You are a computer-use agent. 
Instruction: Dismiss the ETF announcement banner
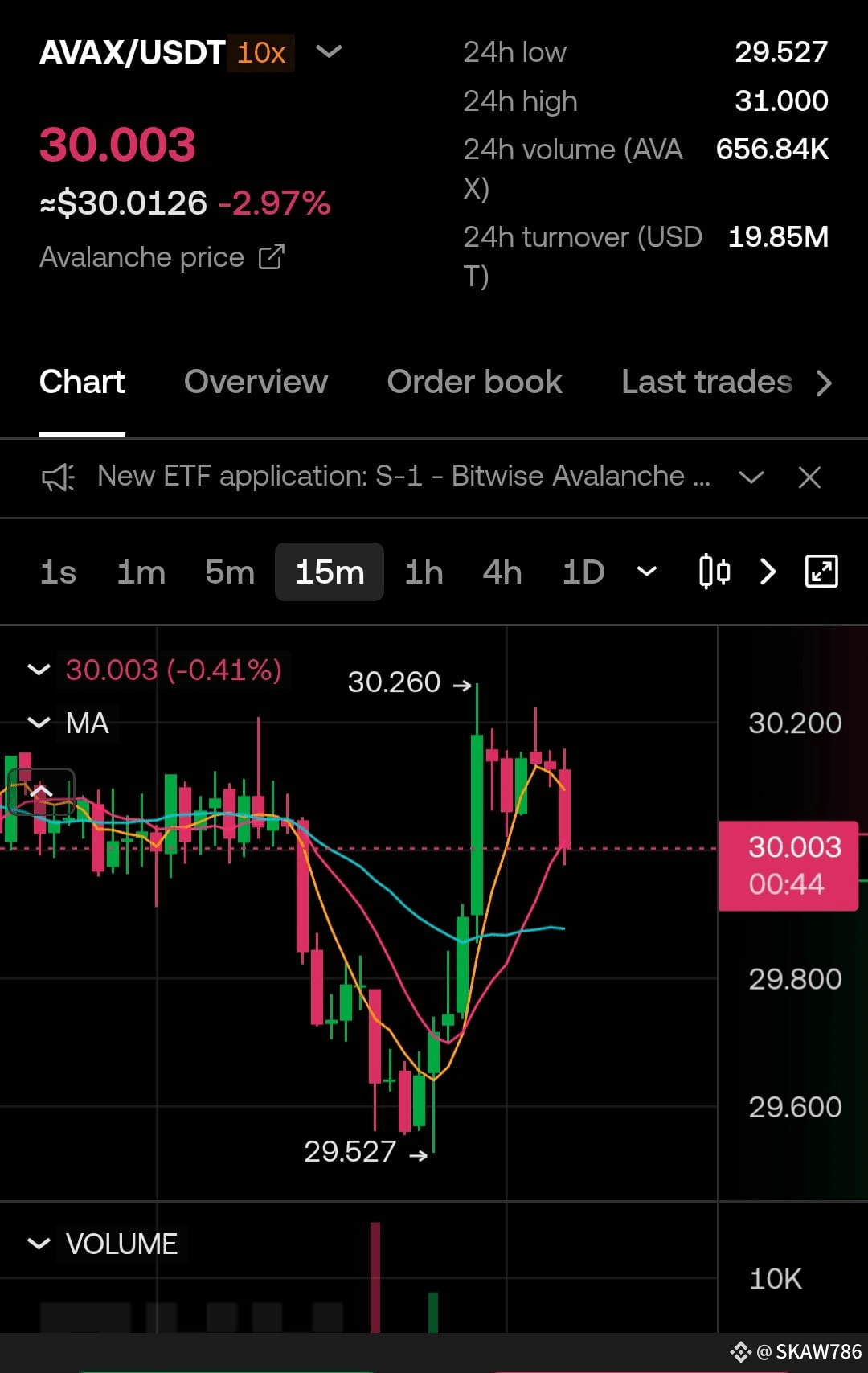coord(809,477)
